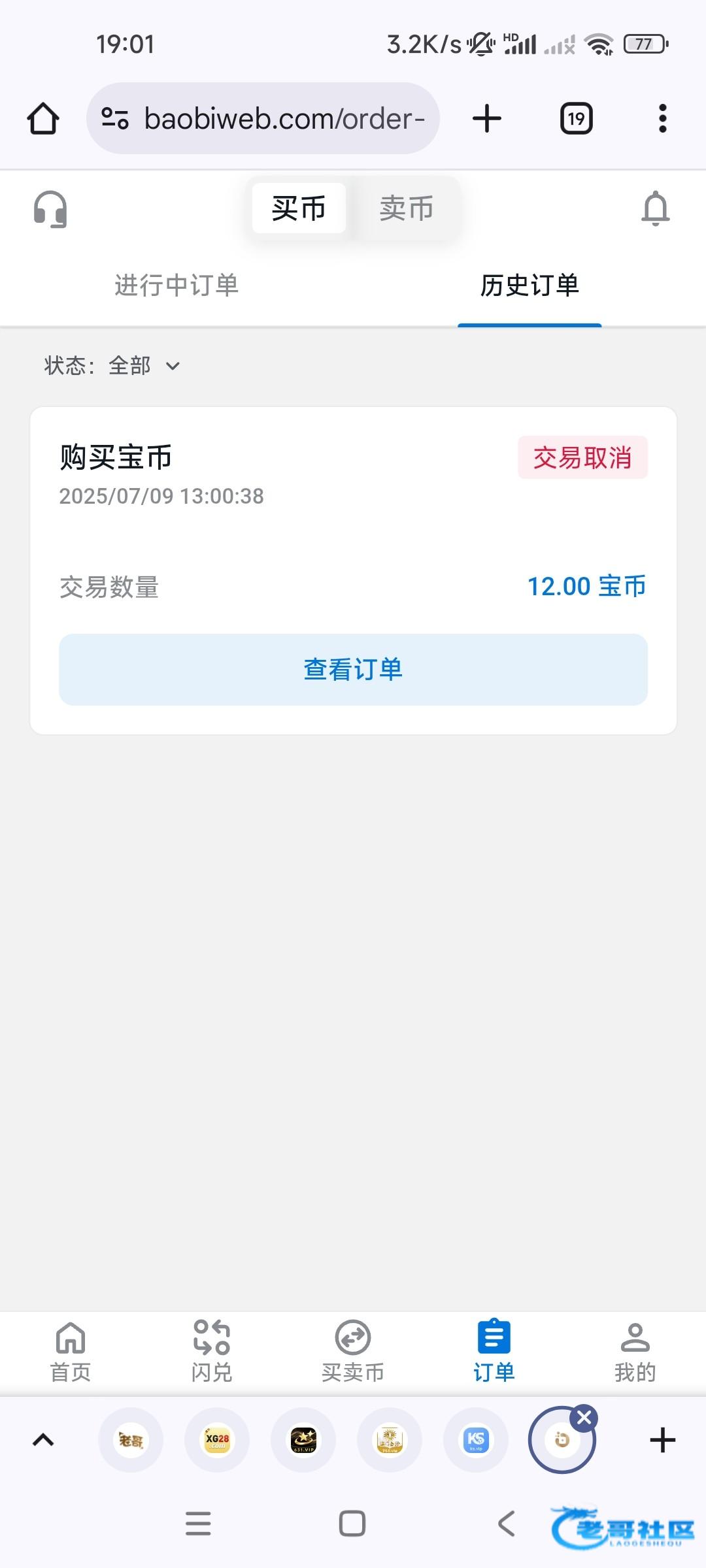Select the 历史订单 tab
Image resolution: width=706 pixels, height=1568 pixels.
click(x=529, y=286)
